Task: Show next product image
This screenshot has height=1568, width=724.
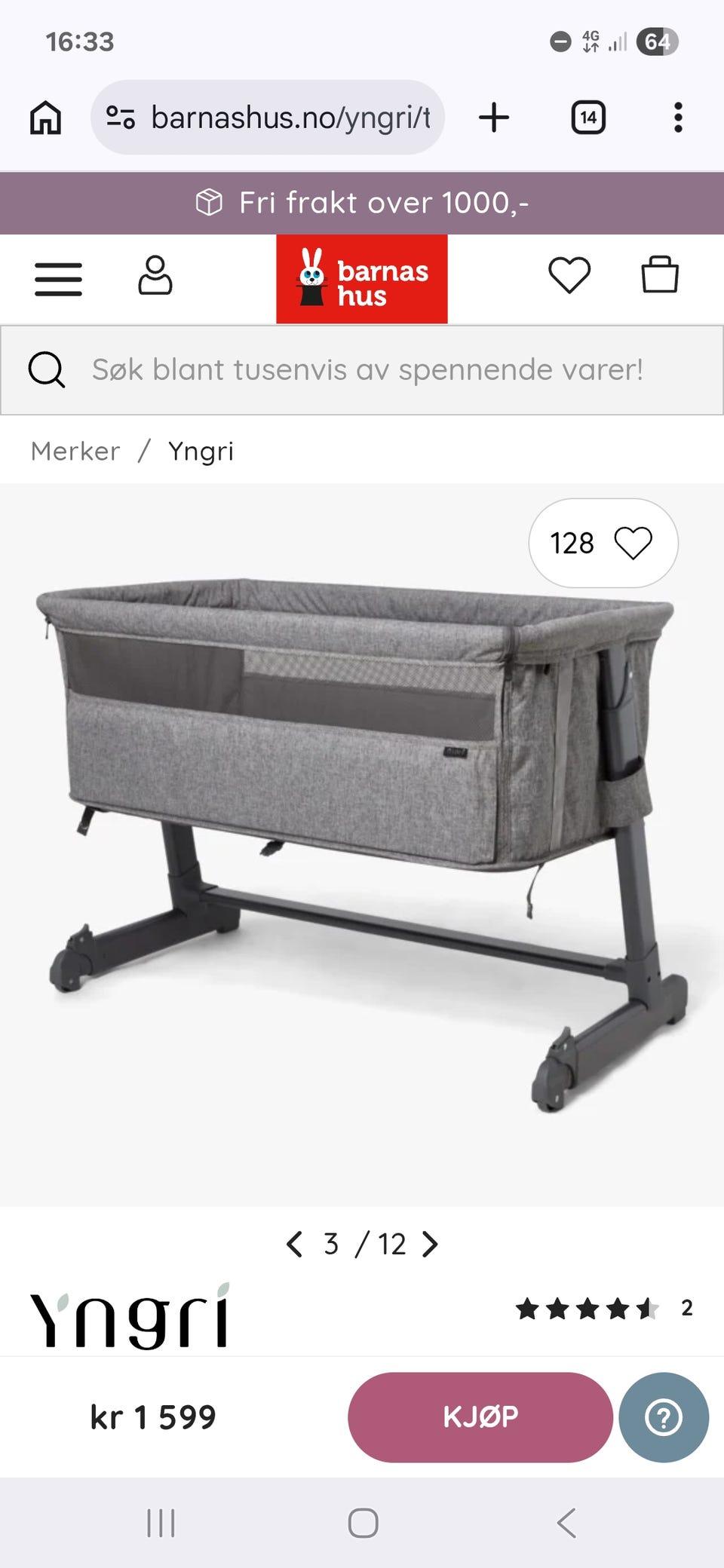Action: 430,1244
